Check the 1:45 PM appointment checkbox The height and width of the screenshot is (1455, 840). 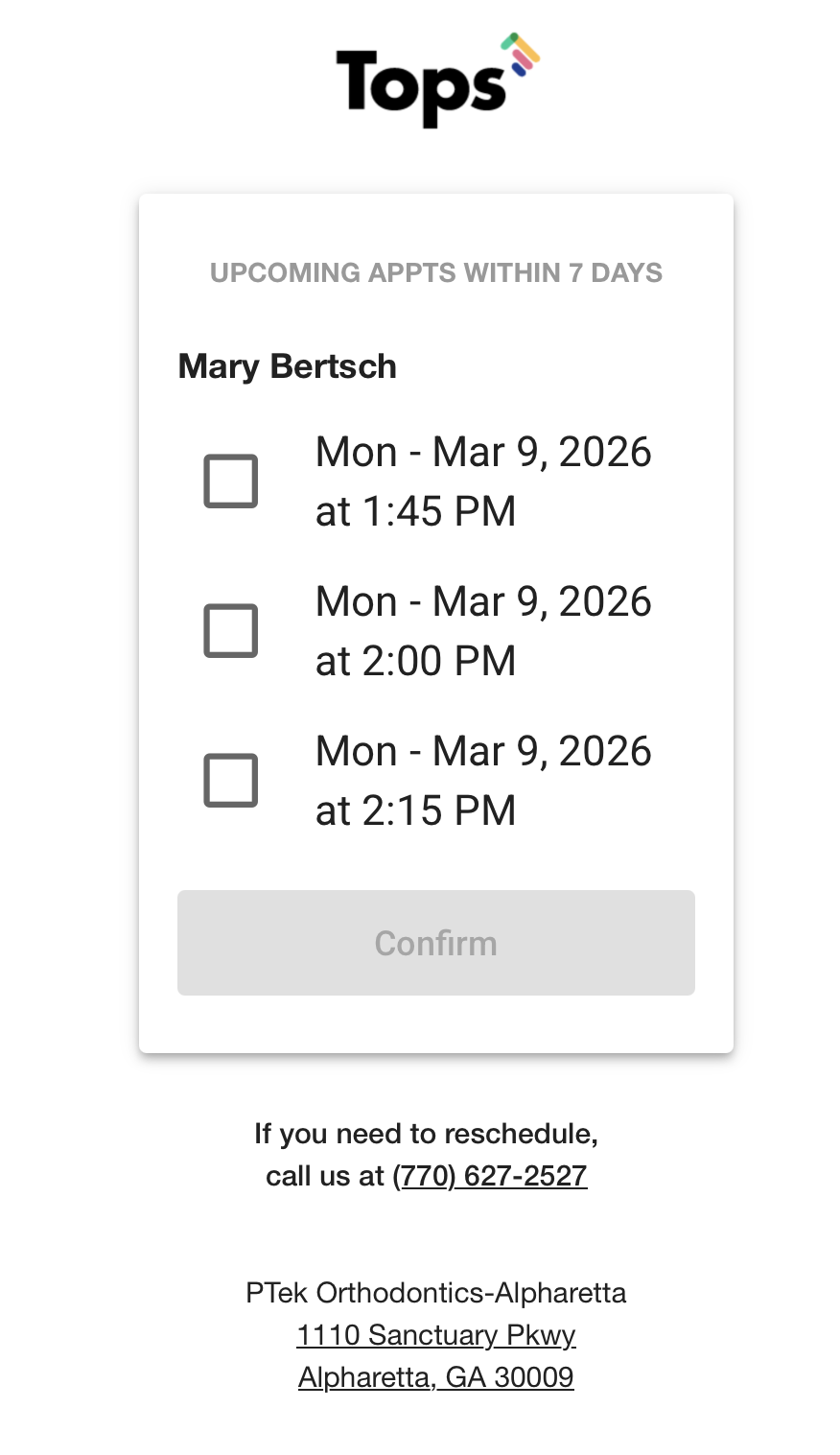pyautogui.click(x=231, y=481)
